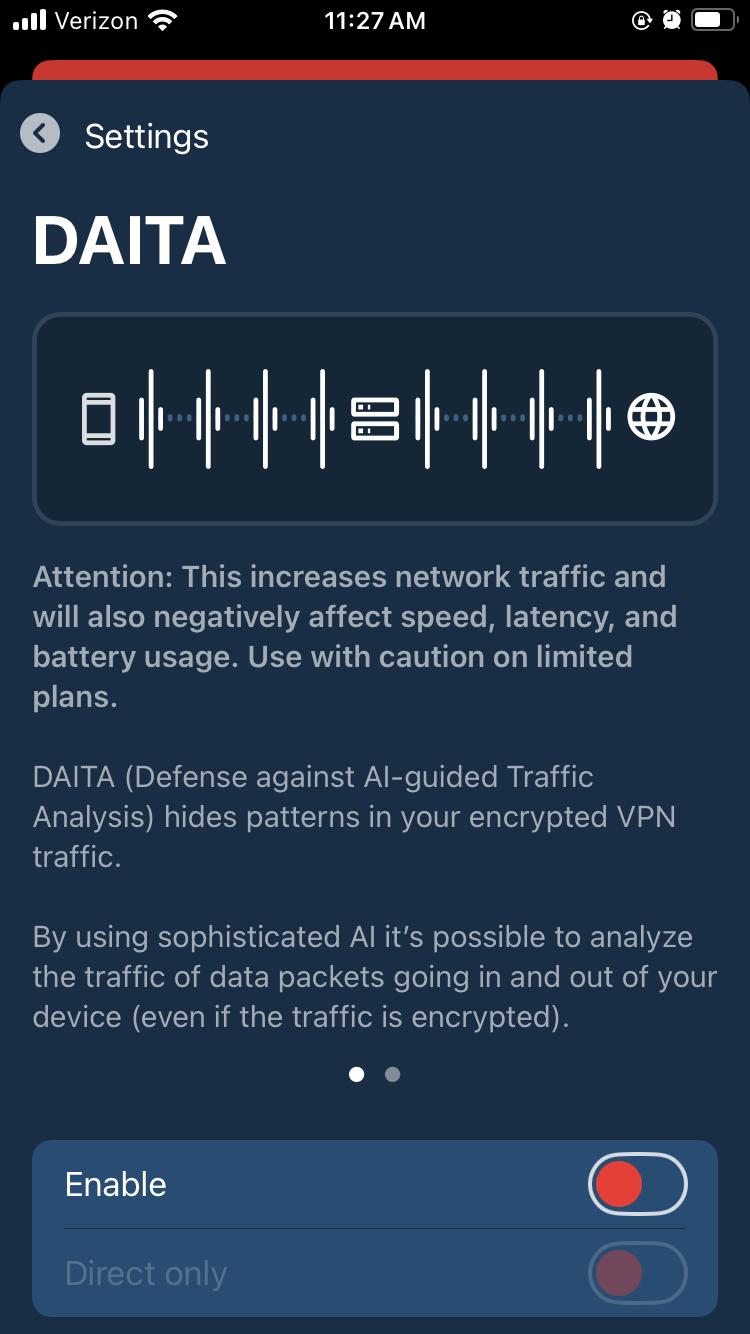Tap the alarm clock icon in the status bar

[x=671, y=19]
